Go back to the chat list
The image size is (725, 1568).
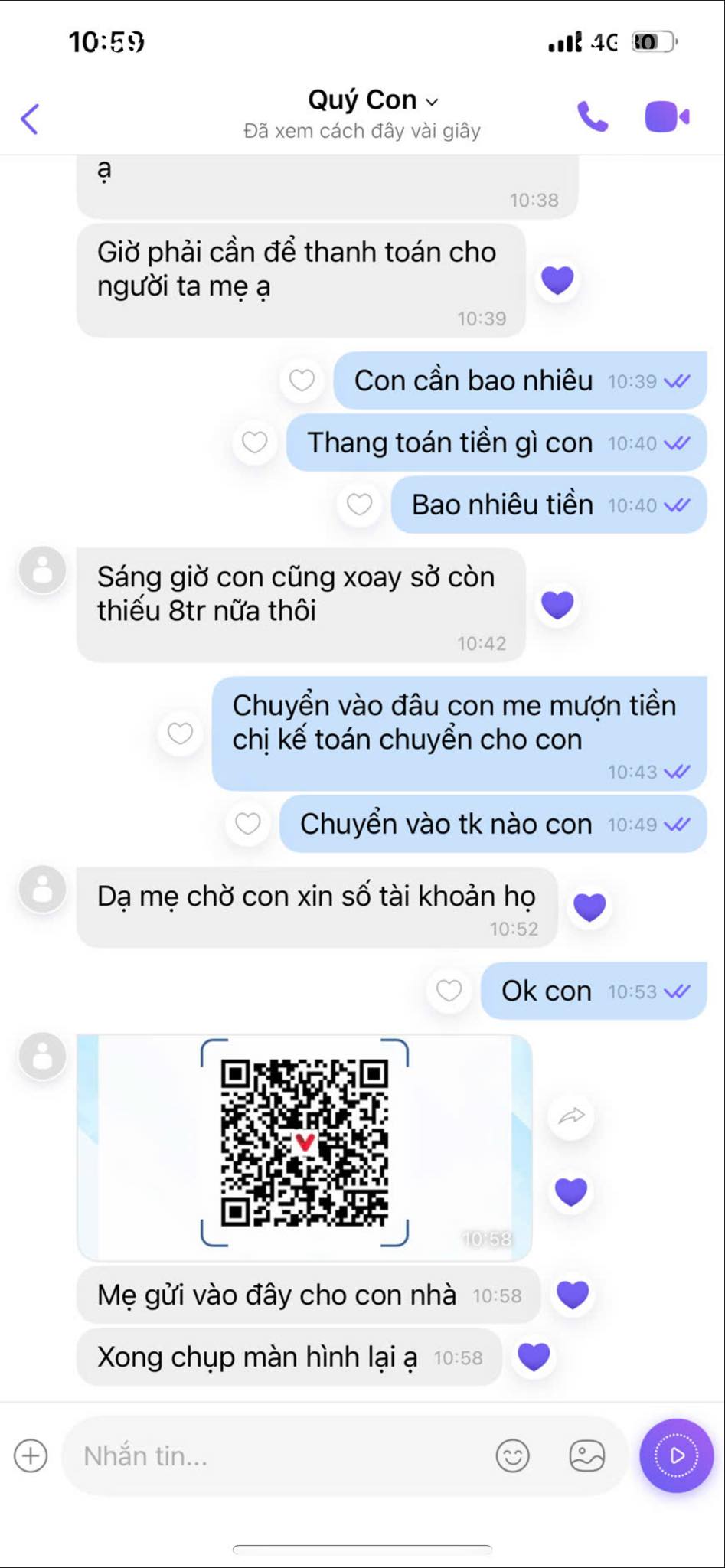click(30, 119)
